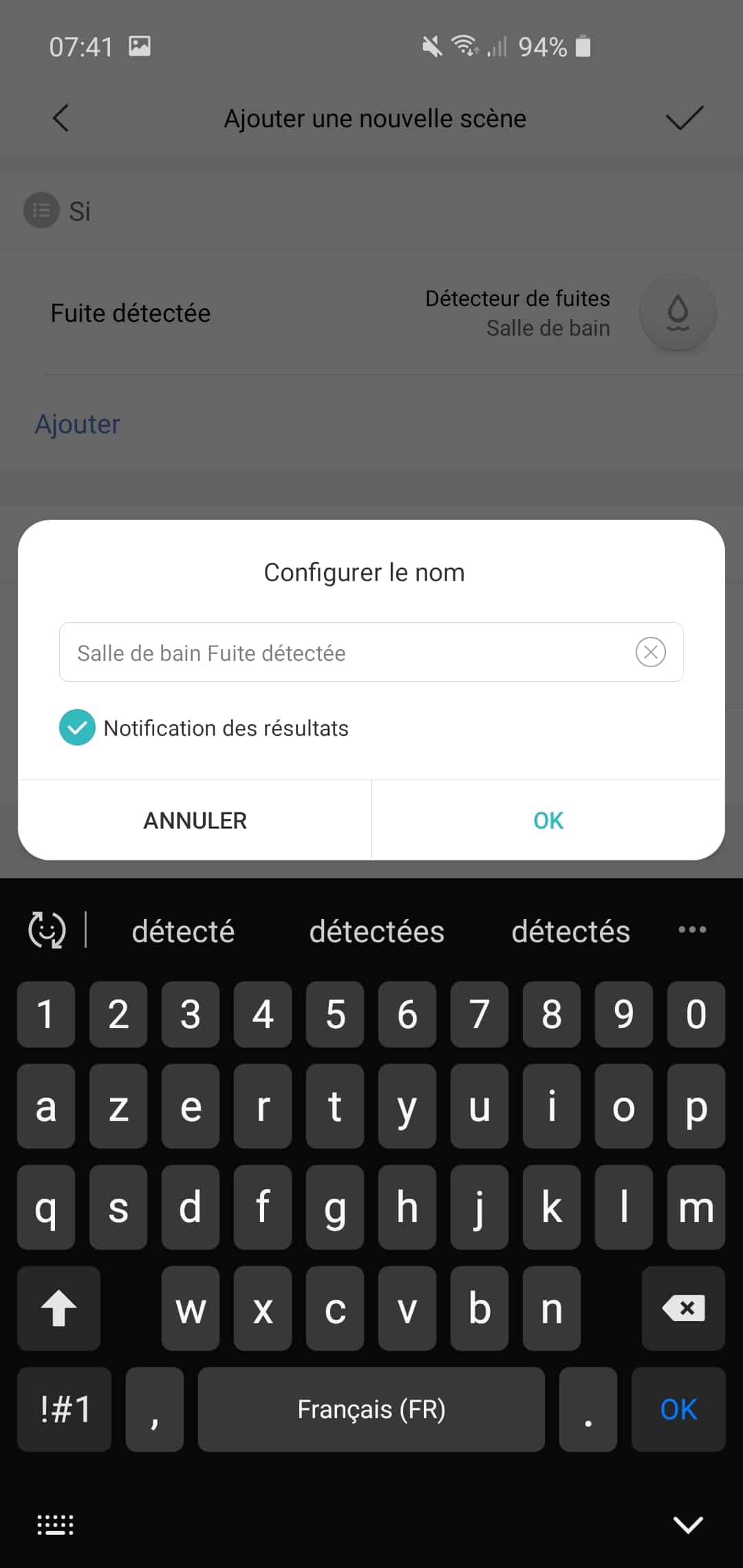Tap ANNULER to cancel the dialog

point(195,820)
